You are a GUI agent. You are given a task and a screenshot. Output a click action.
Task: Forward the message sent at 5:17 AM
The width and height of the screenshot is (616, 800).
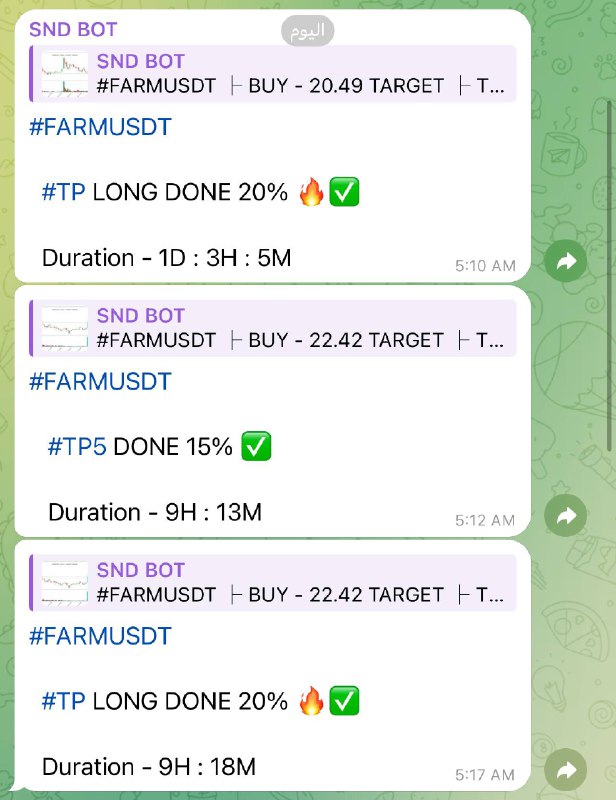567,771
